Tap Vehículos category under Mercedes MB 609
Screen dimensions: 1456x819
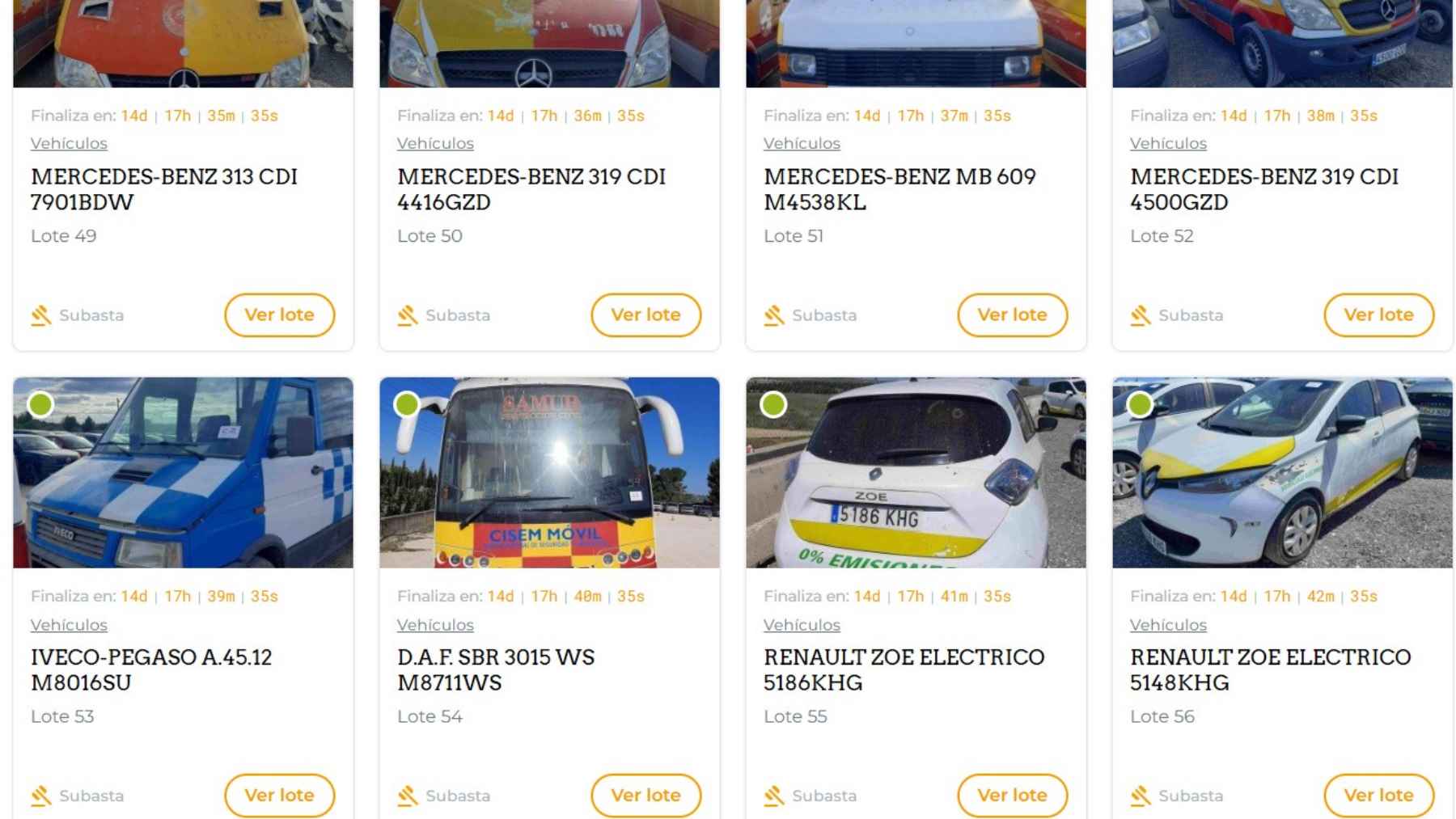(x=802, y=143)
